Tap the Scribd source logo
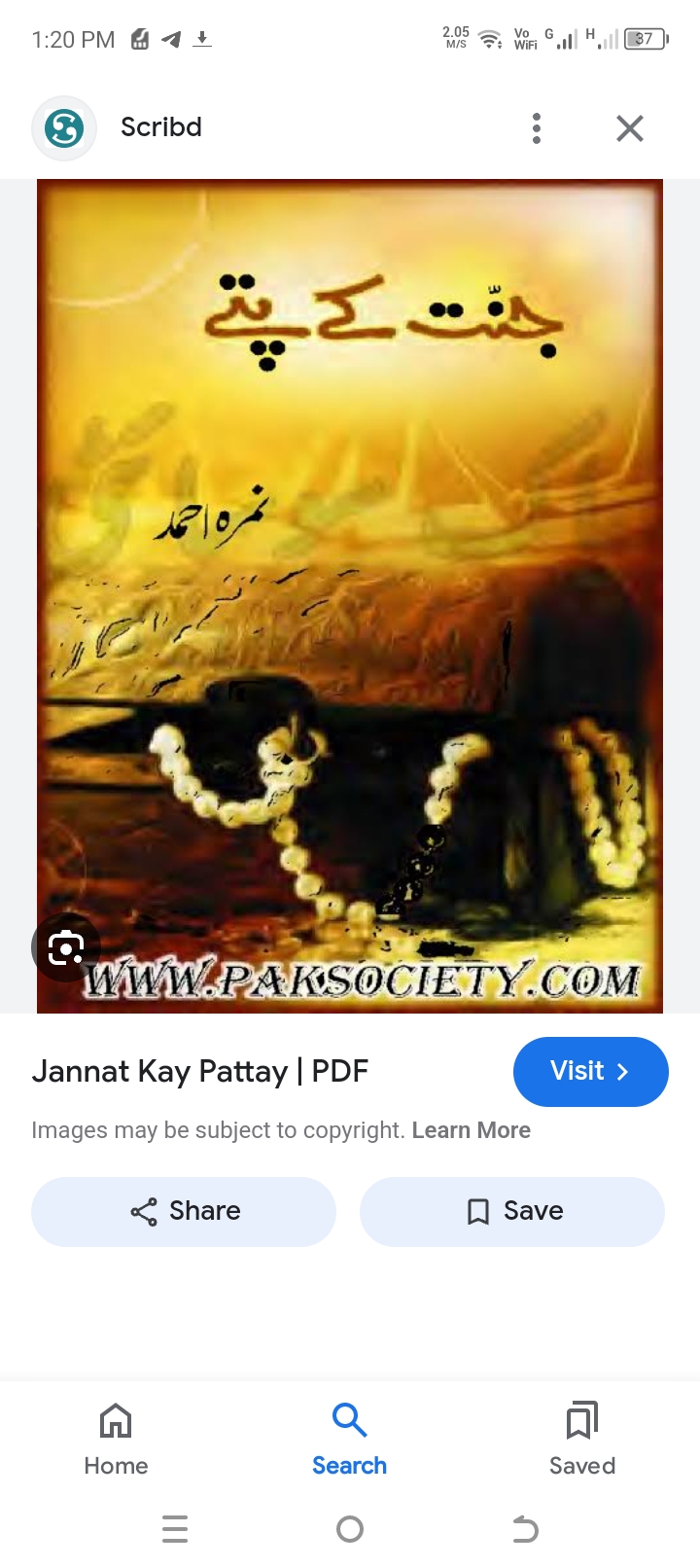Image resolution: width=700 pixels, height=1568 pixels. [x=64, y=128]
